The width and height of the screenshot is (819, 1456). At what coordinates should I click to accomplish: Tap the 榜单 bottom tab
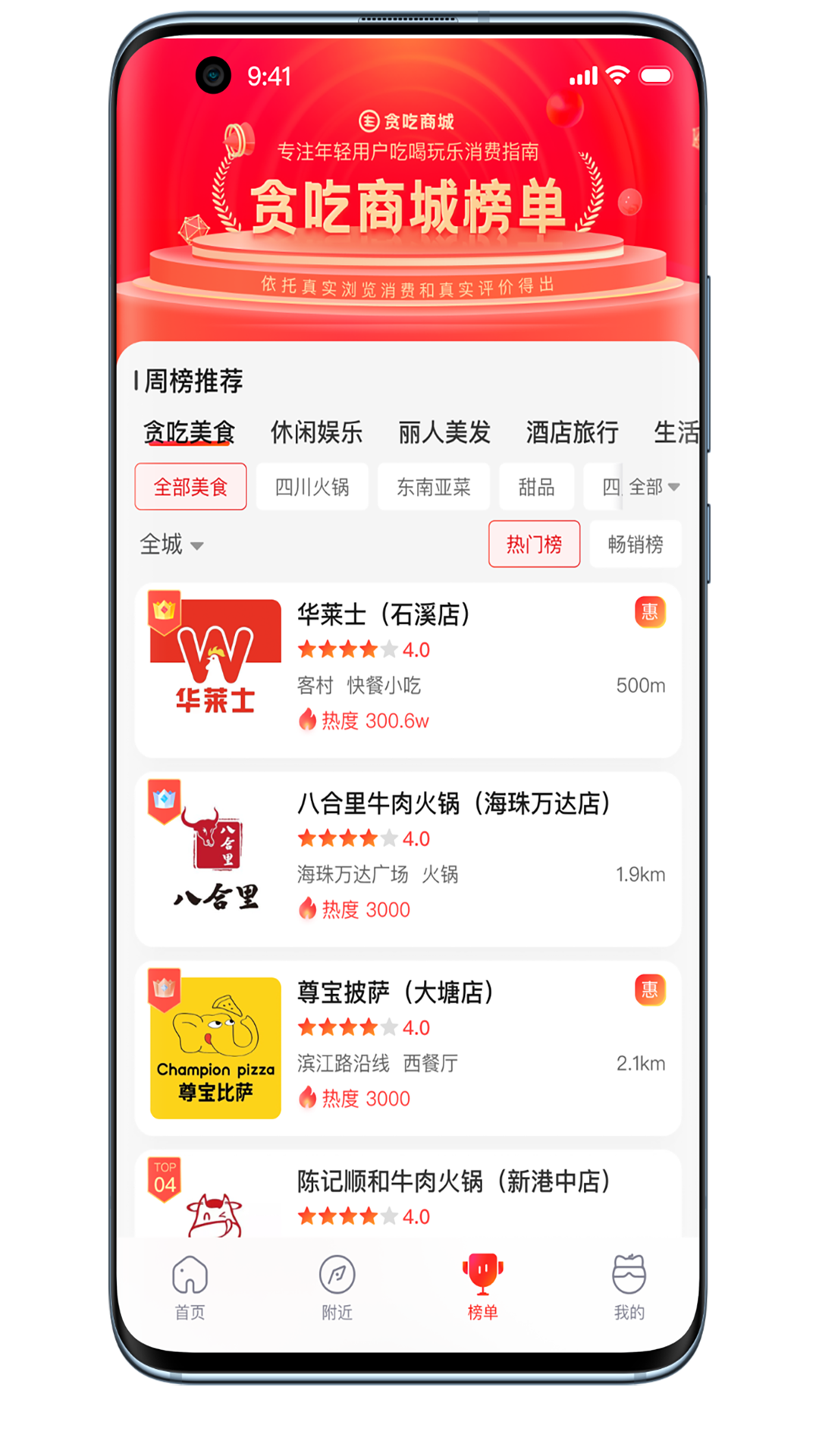pos(482,1286)
